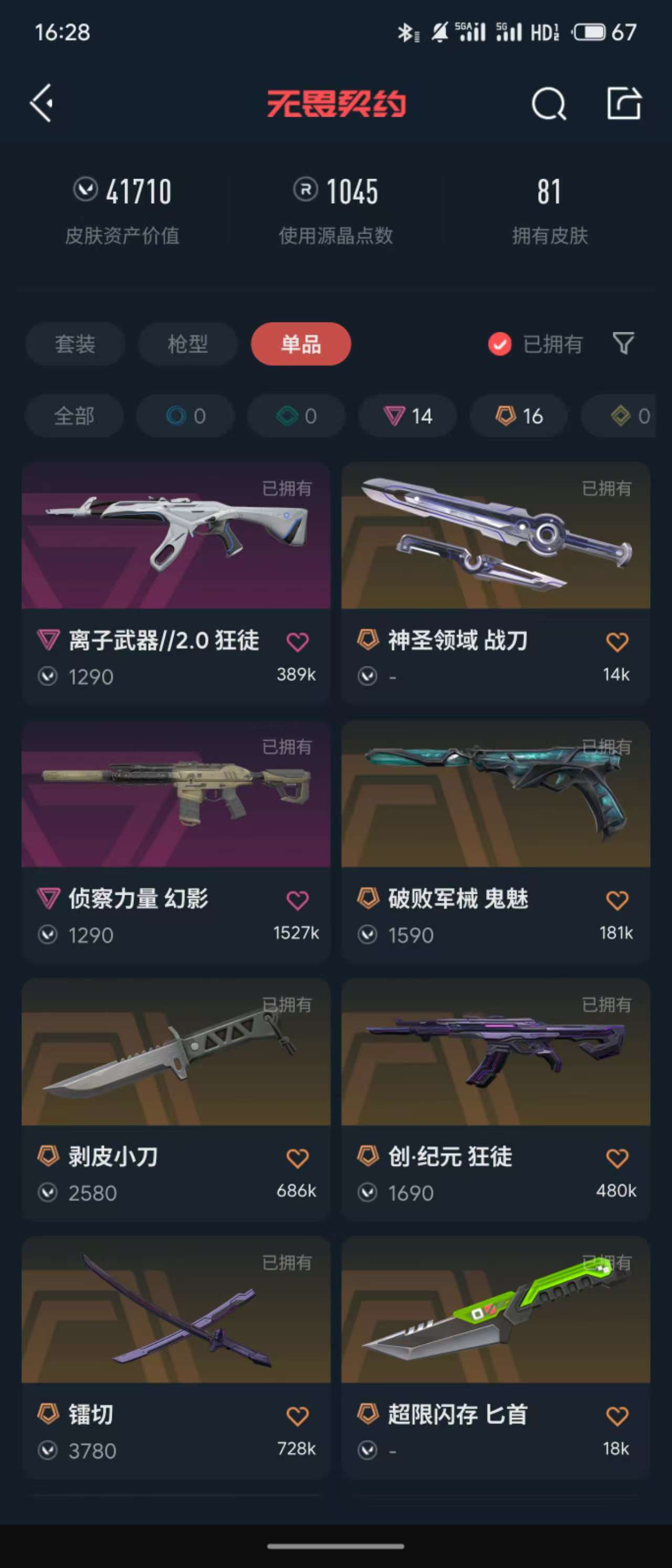
Task: Share this skin collection page
Action: pos(624,103)
